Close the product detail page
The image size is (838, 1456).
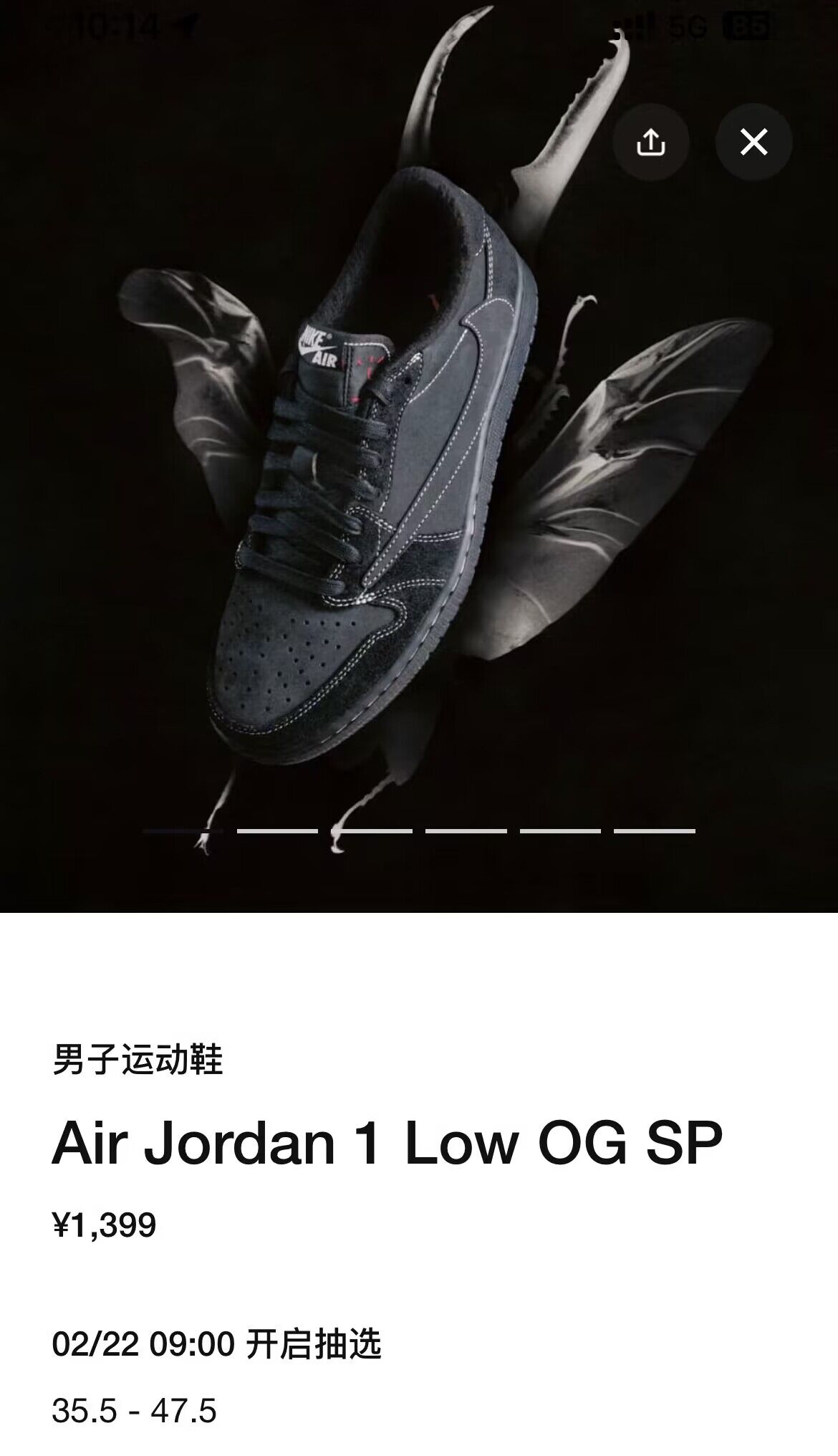click(753, 142)
